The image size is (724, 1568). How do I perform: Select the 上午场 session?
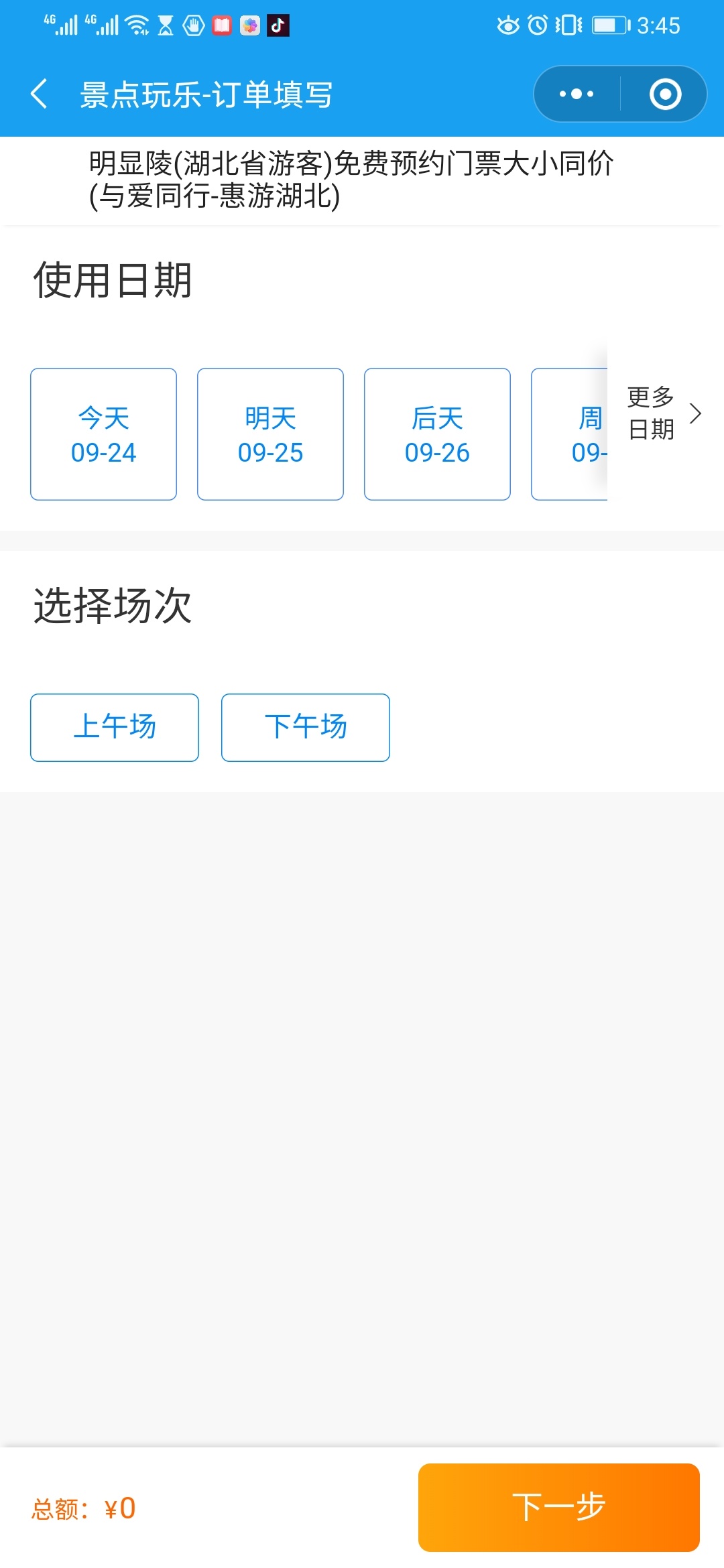tap(115, 727)
